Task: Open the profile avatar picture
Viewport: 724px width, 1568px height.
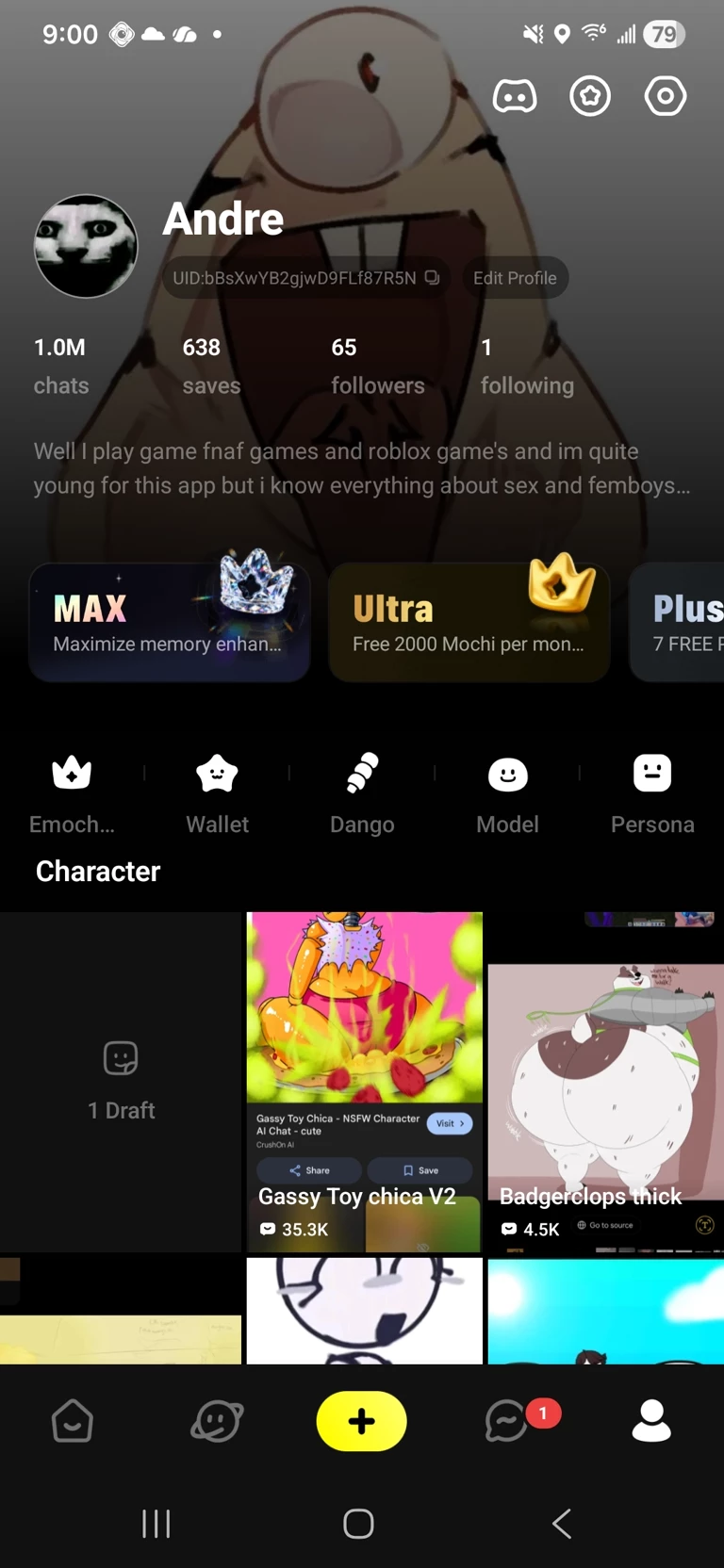Action: coord(86,246)
